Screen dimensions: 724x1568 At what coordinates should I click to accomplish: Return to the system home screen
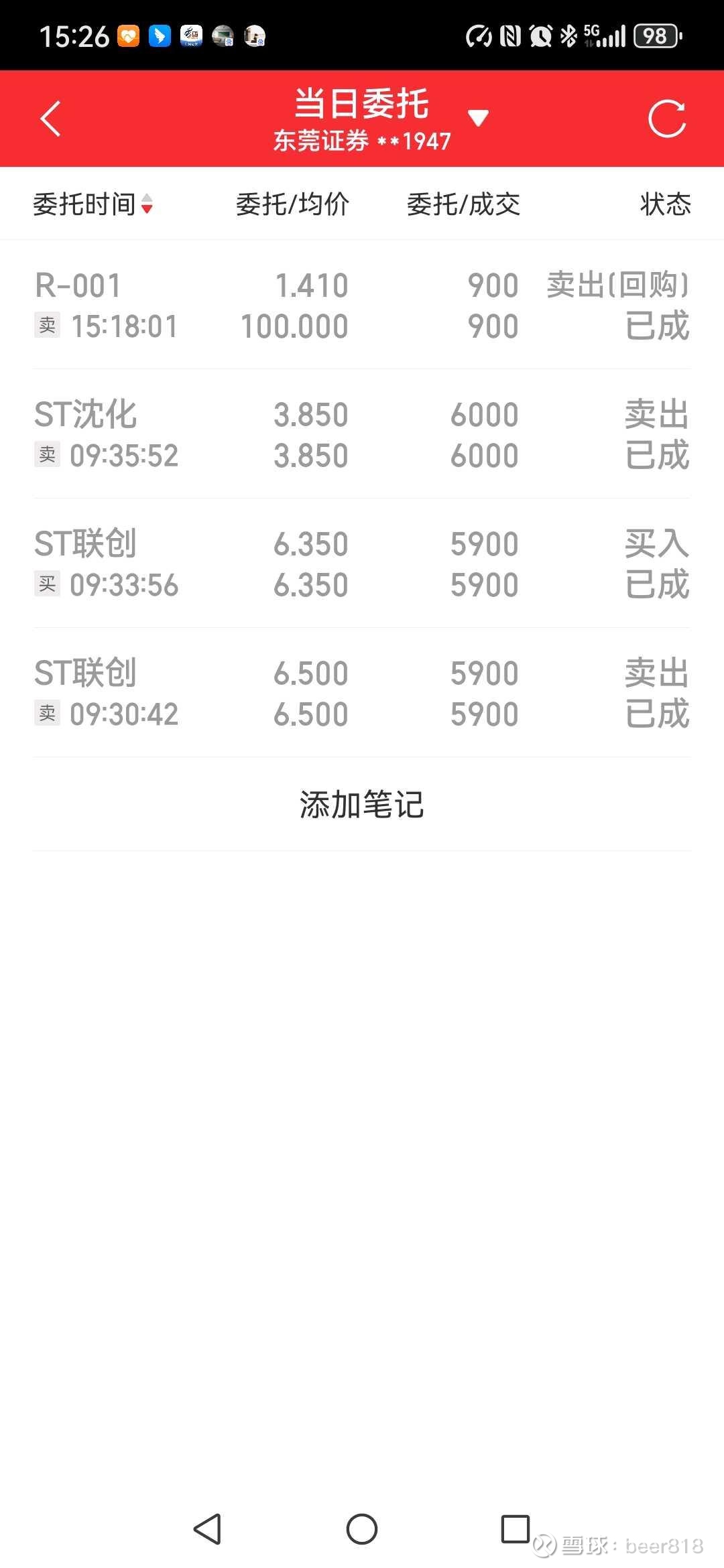(362, 1529)
